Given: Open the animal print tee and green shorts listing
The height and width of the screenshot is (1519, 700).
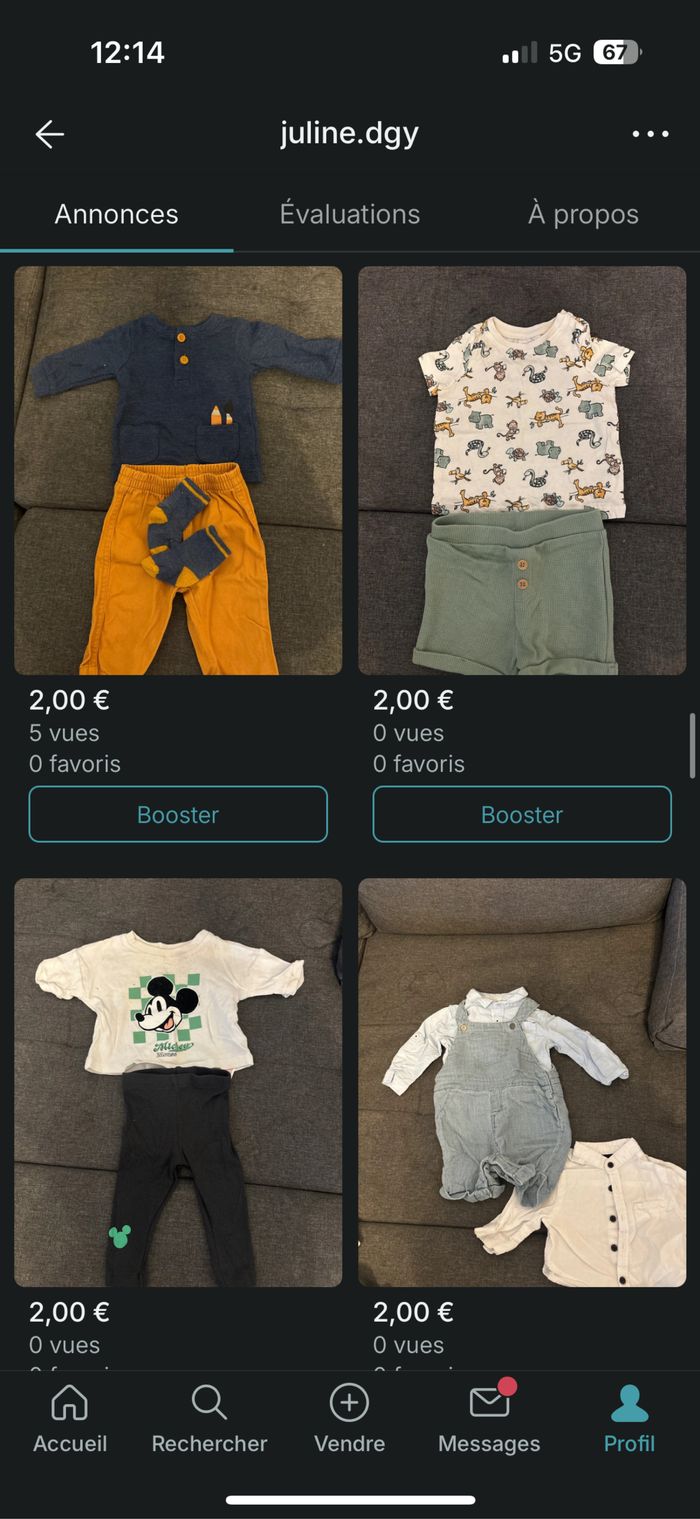Looking at the screenshot, I should click(x=522, y=470).
